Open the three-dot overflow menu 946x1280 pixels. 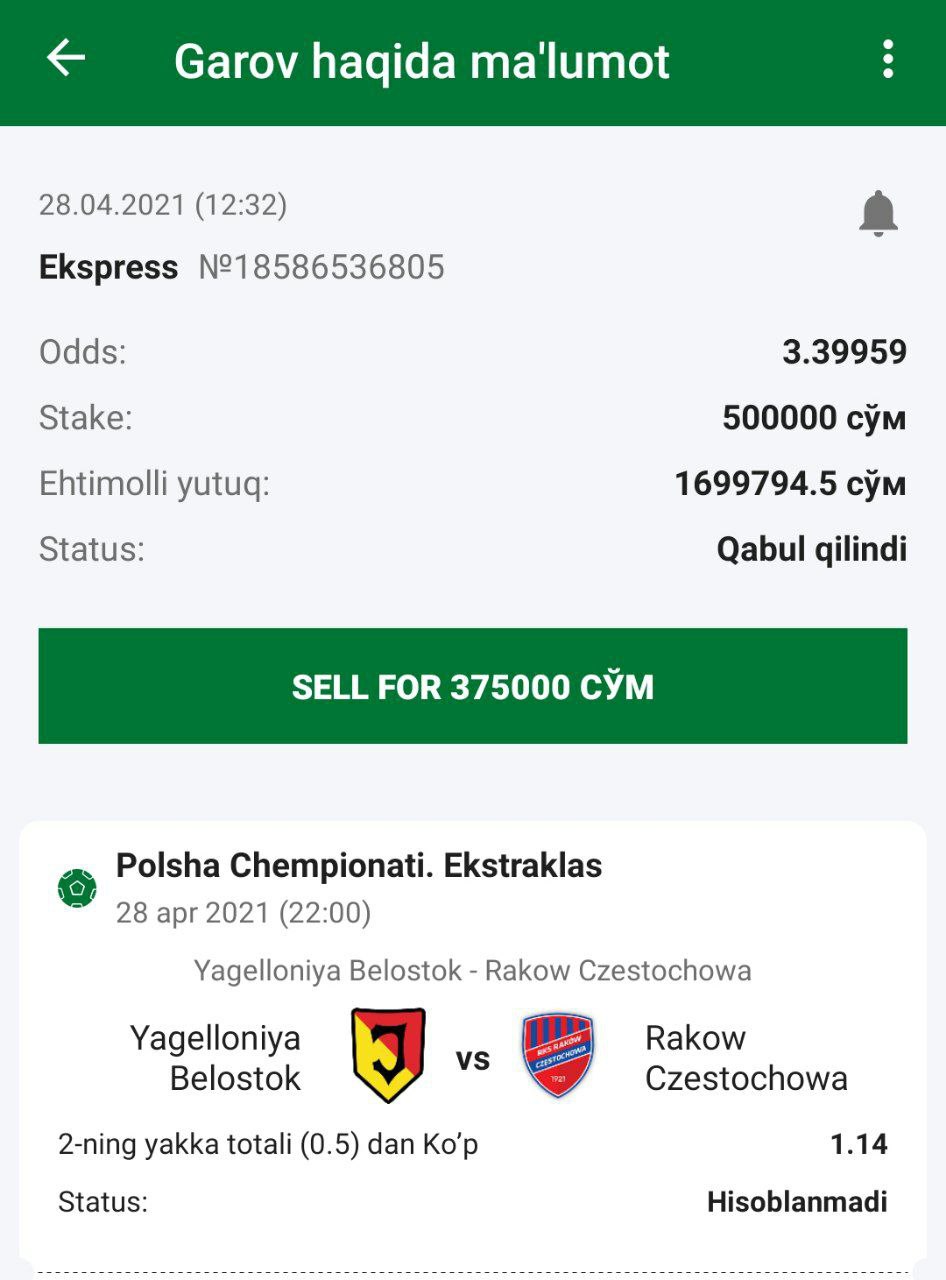[x=887, y=60]
